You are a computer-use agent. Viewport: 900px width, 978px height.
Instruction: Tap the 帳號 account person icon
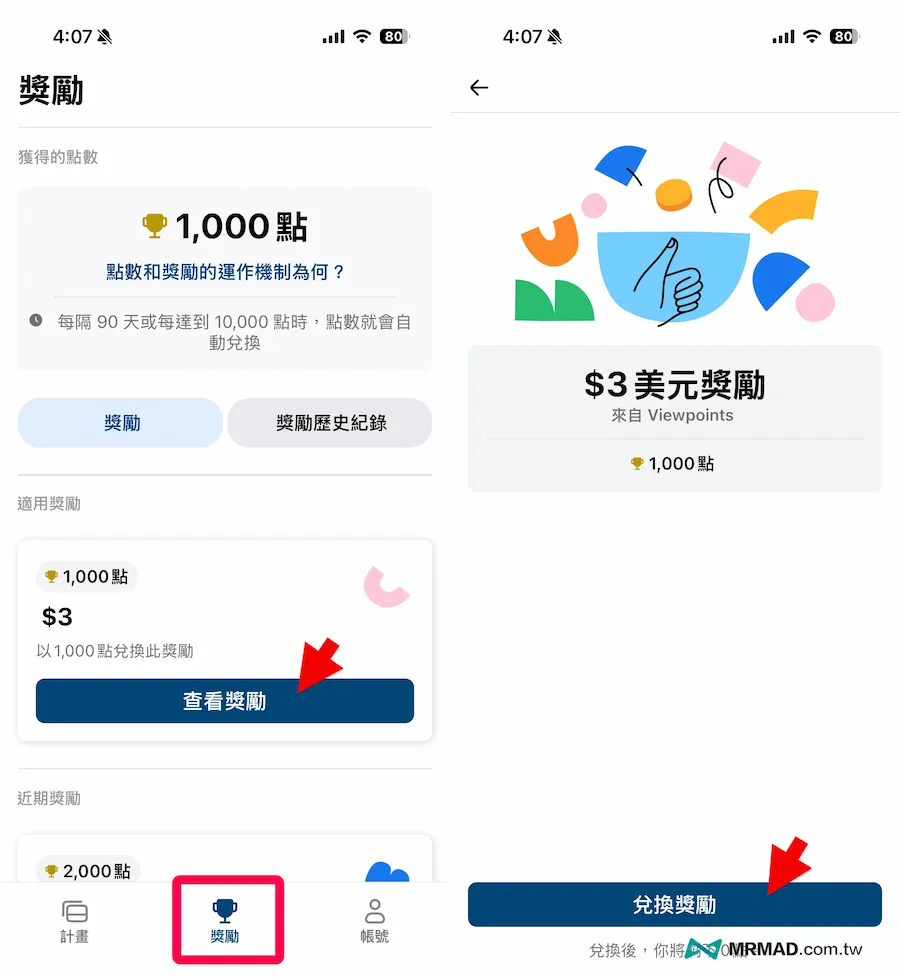point(374,911)
